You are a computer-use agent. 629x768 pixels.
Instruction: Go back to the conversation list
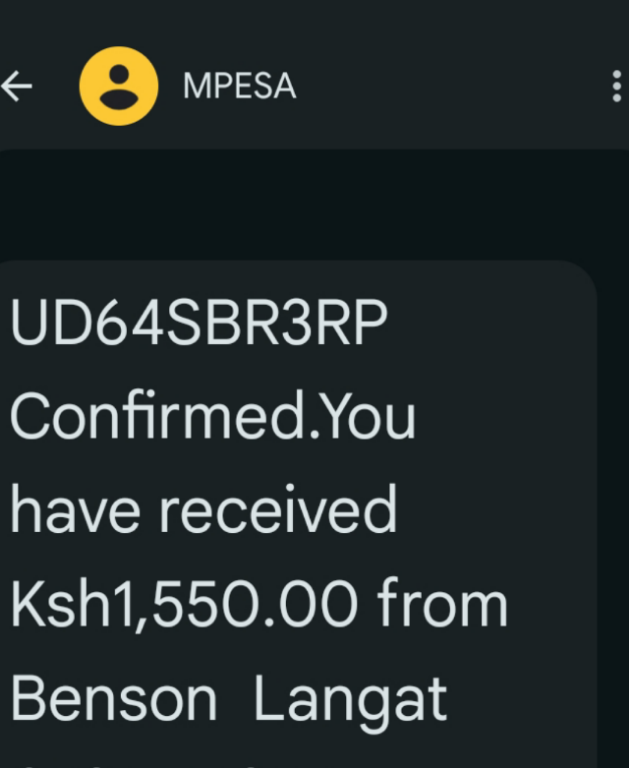pyautogui.click(x=17, y=86)
